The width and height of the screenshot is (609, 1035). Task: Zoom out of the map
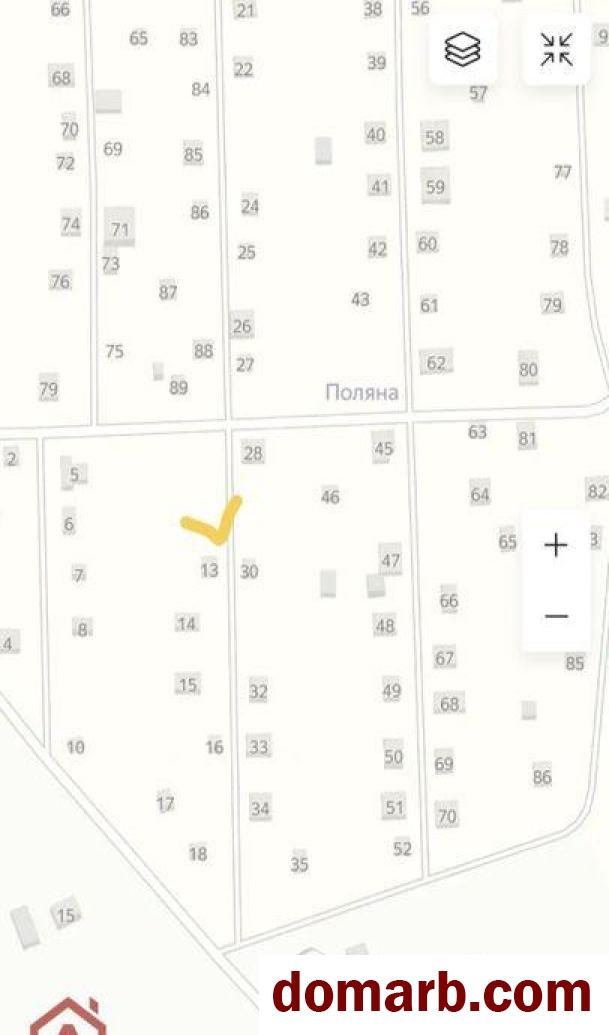click(x=556, y=616)
